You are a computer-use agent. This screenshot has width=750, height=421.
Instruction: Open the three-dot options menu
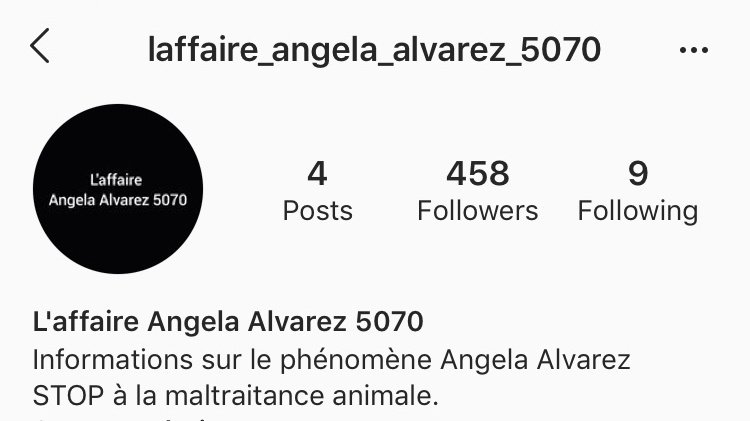point(693,50)
